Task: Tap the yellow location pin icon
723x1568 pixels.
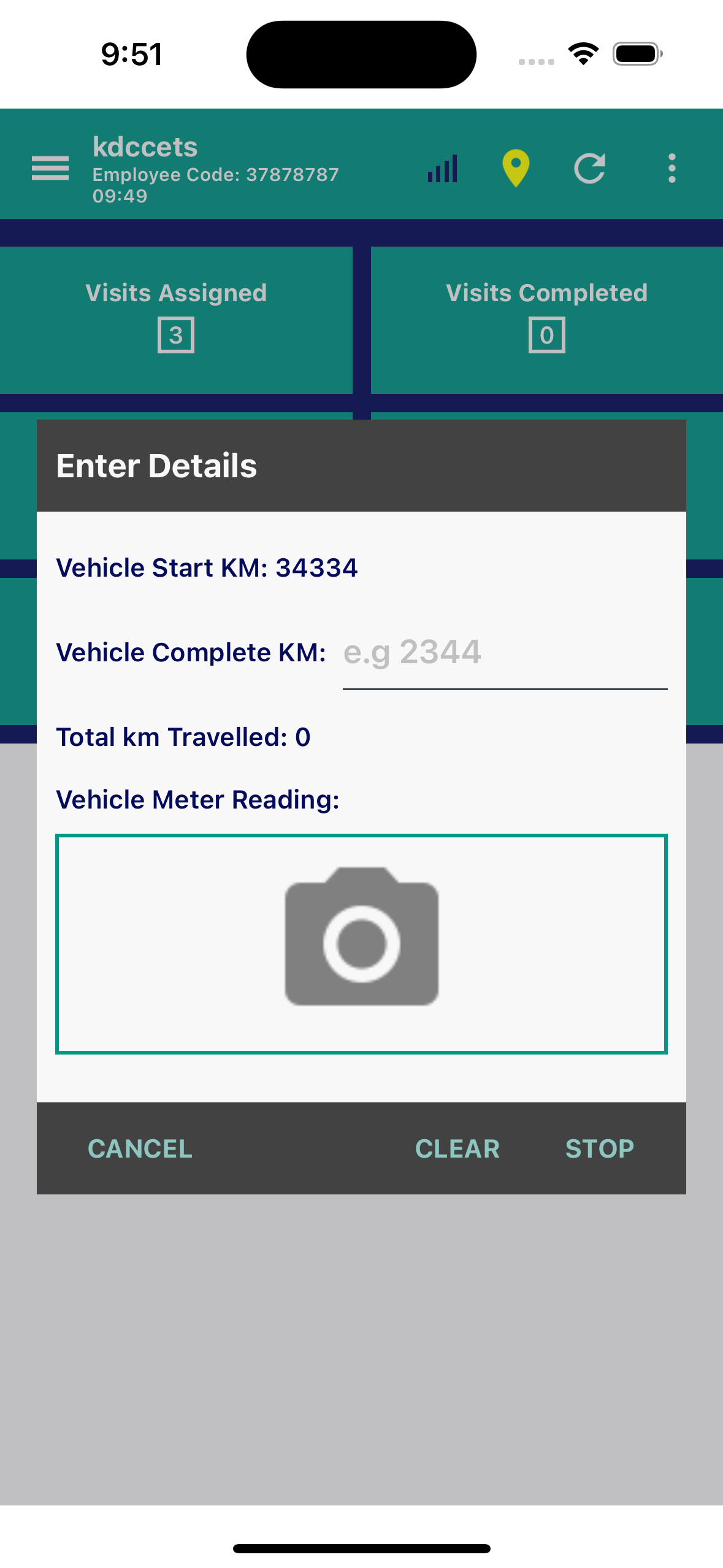Action: point(516,168)
